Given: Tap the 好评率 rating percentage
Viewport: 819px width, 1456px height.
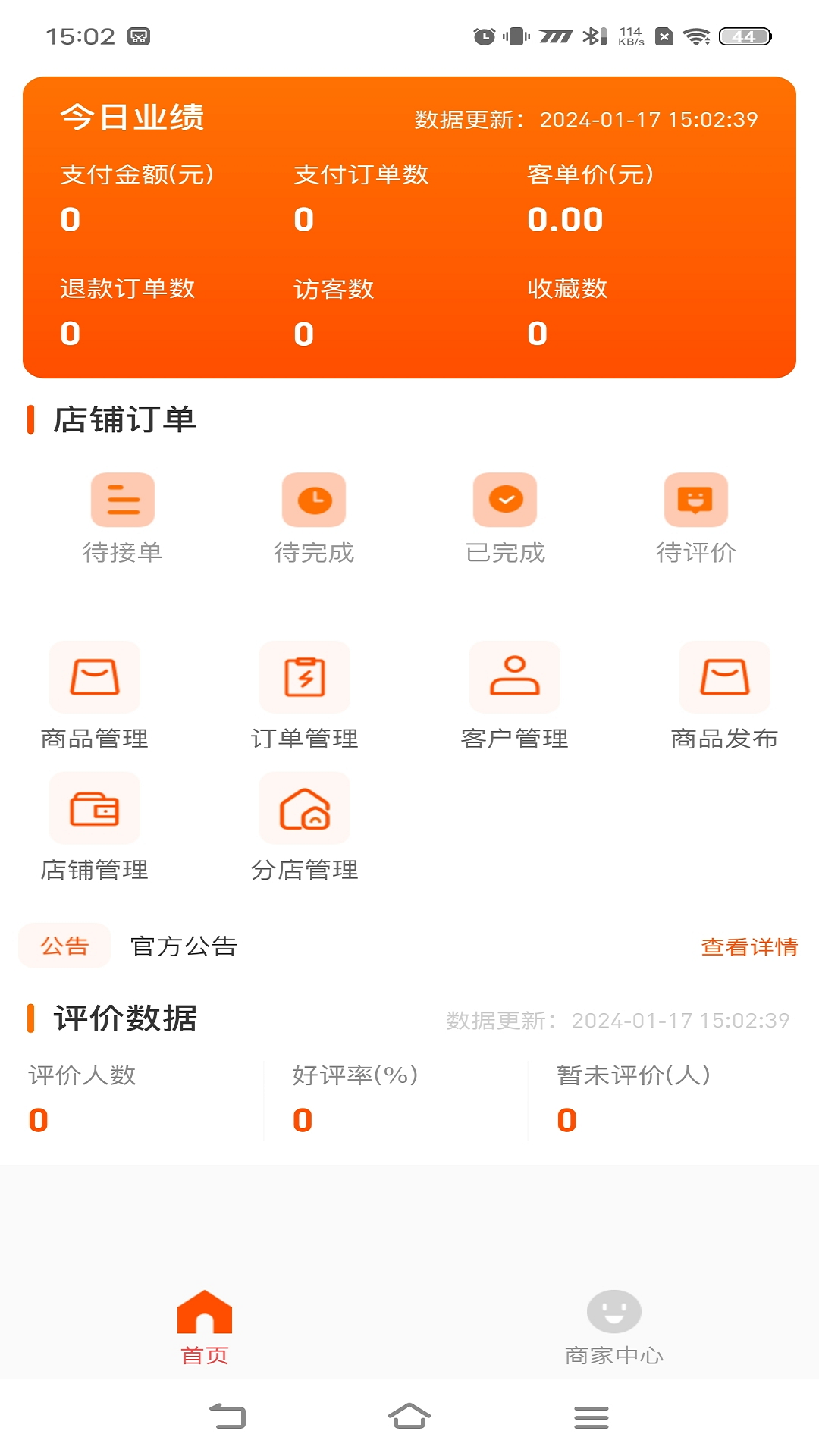Looking at the screenshot, I should point(302,1119).
